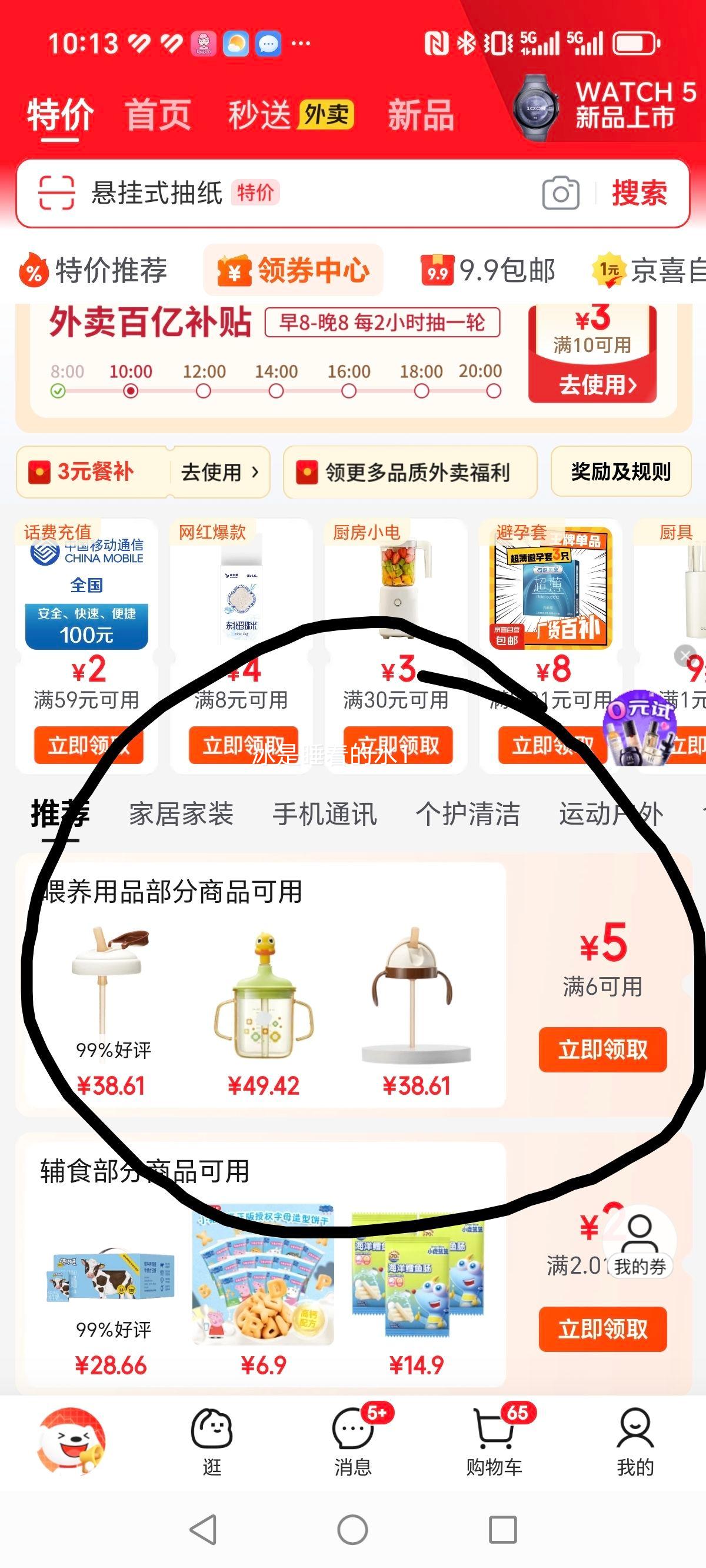Select the 手机通讯 category tab
This screenshot has height=1568, width=706.
(324, 814)
